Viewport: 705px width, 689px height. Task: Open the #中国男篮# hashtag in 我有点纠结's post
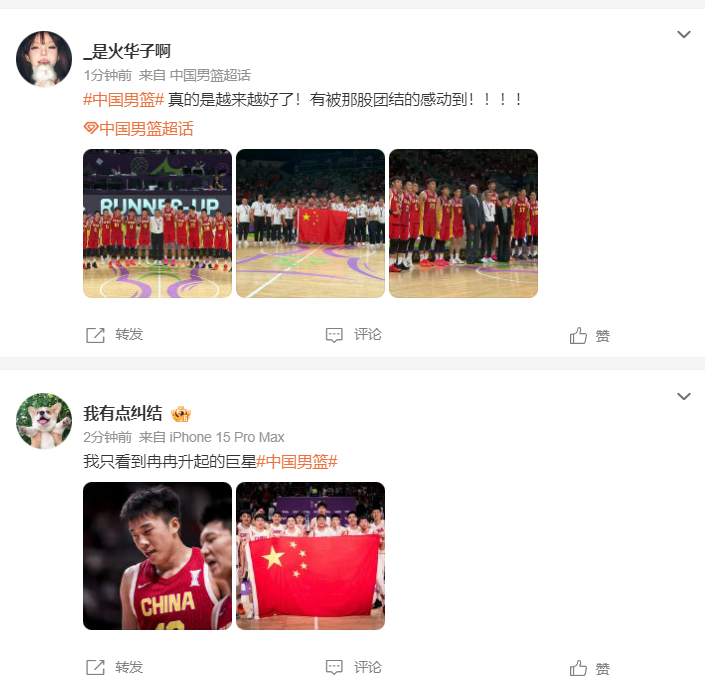pos(297,462)
